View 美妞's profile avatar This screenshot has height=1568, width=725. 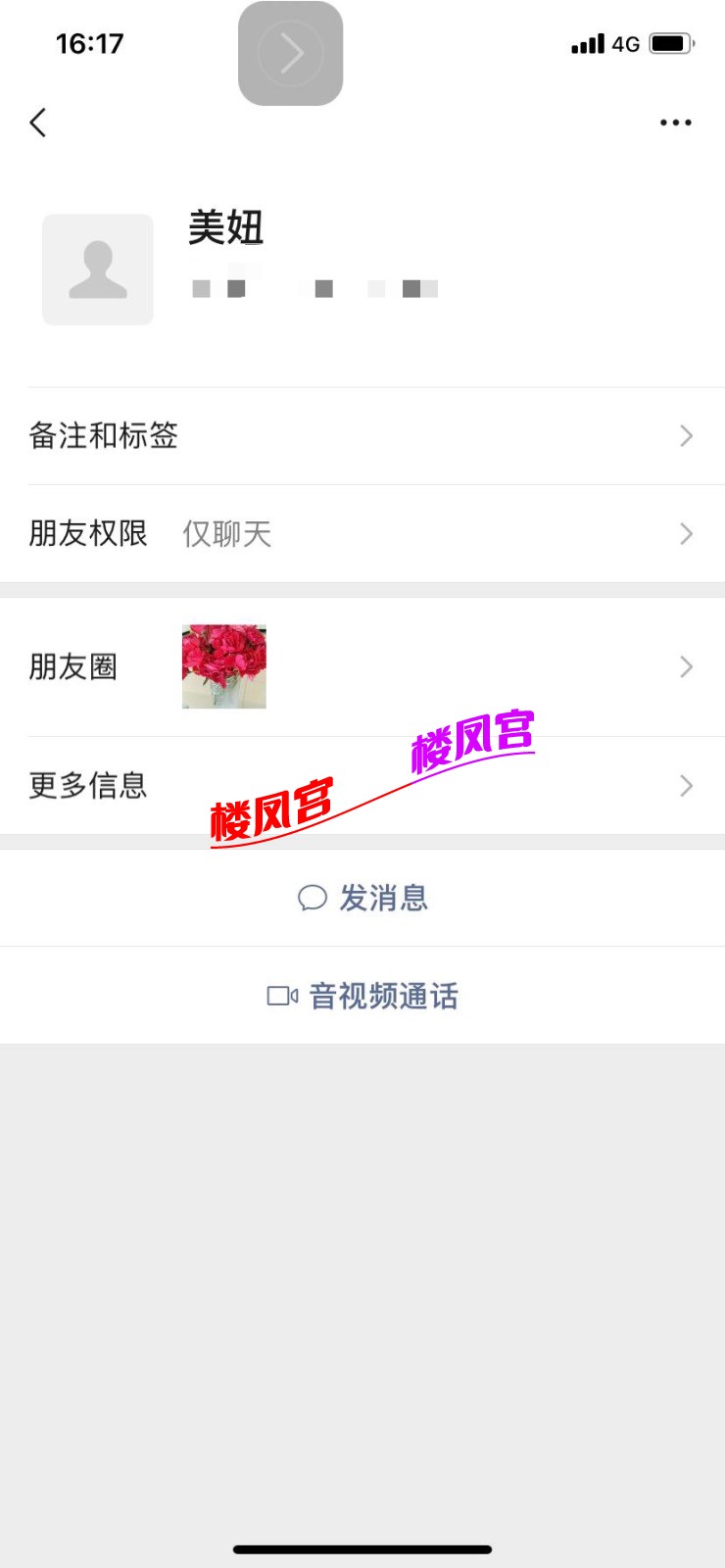tap(98, 269)
